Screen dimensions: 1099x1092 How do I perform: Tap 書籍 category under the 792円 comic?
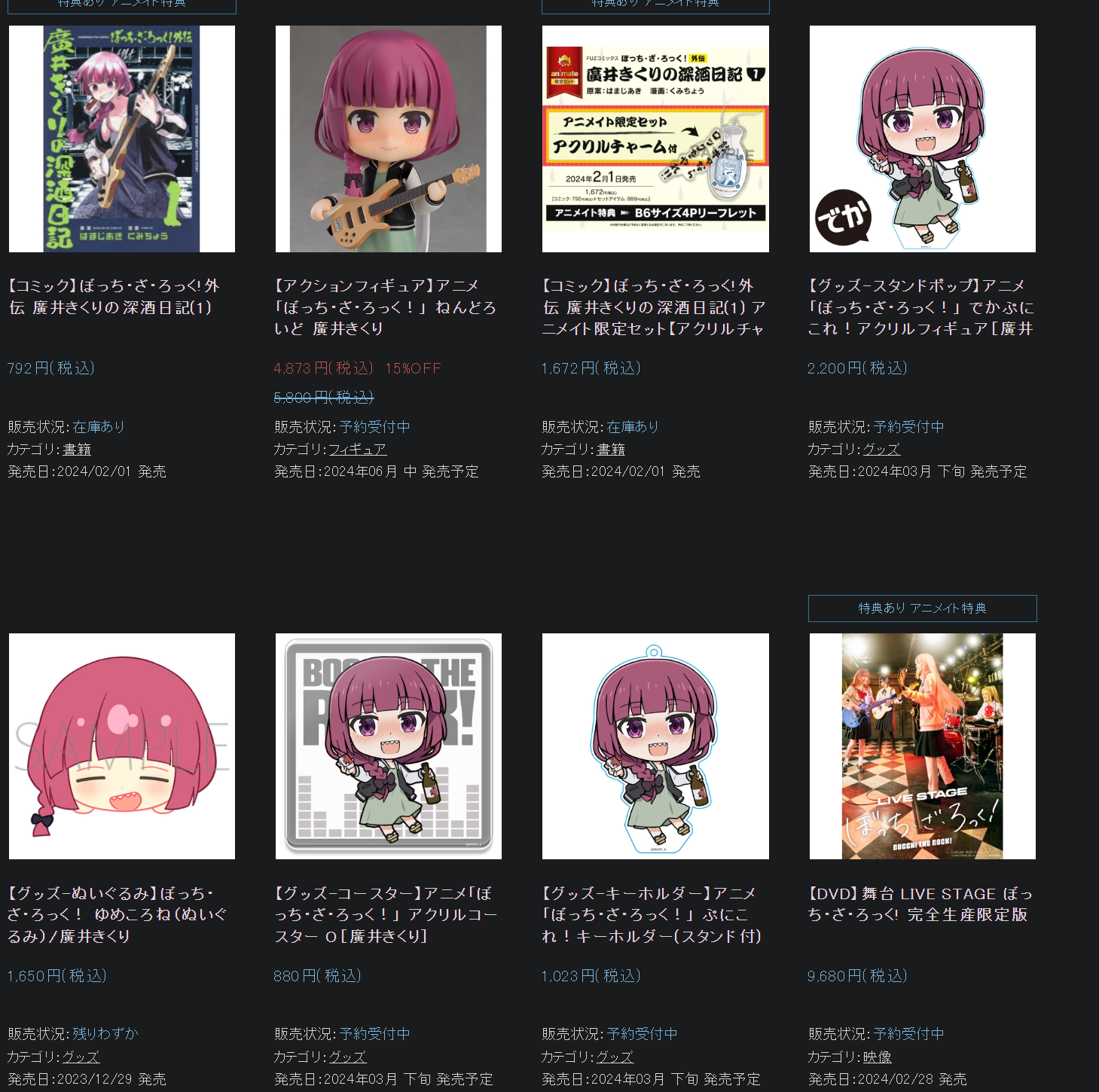click(x=77, y=450)
